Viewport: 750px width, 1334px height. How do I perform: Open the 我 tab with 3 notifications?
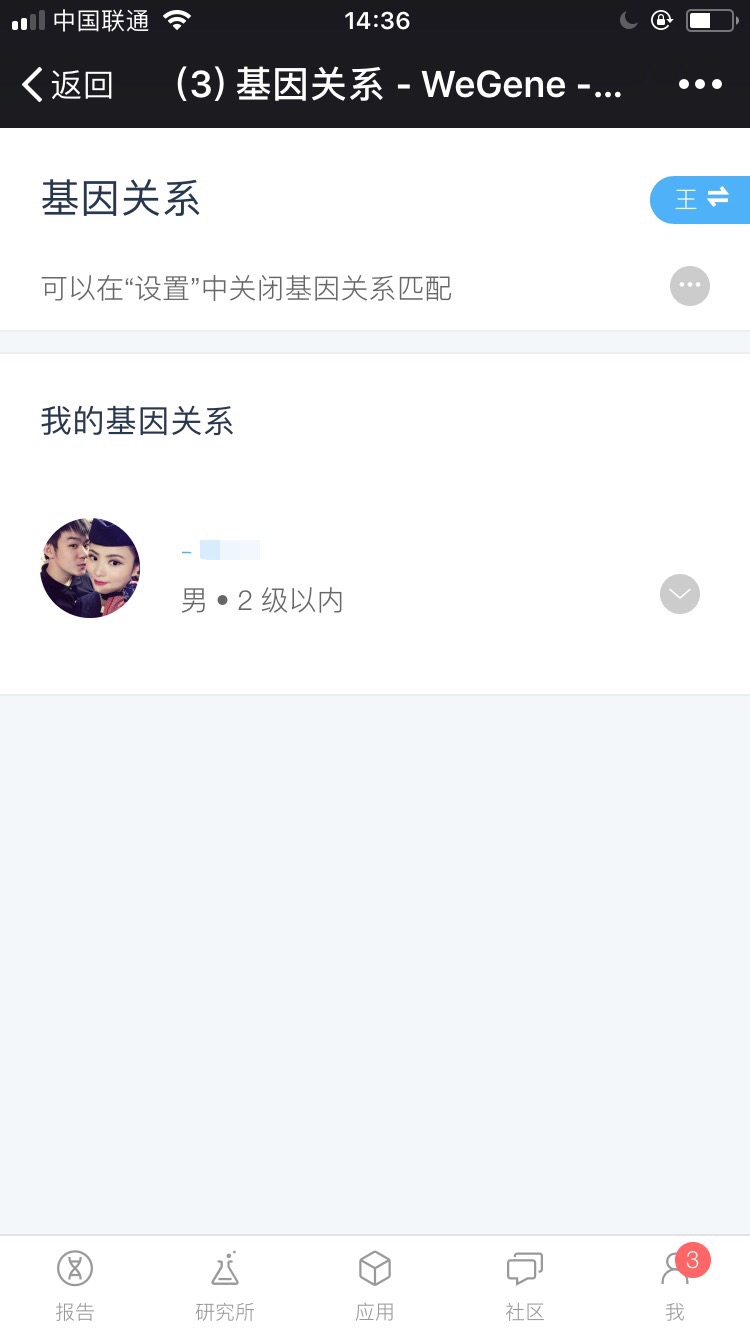(677, 1285)
